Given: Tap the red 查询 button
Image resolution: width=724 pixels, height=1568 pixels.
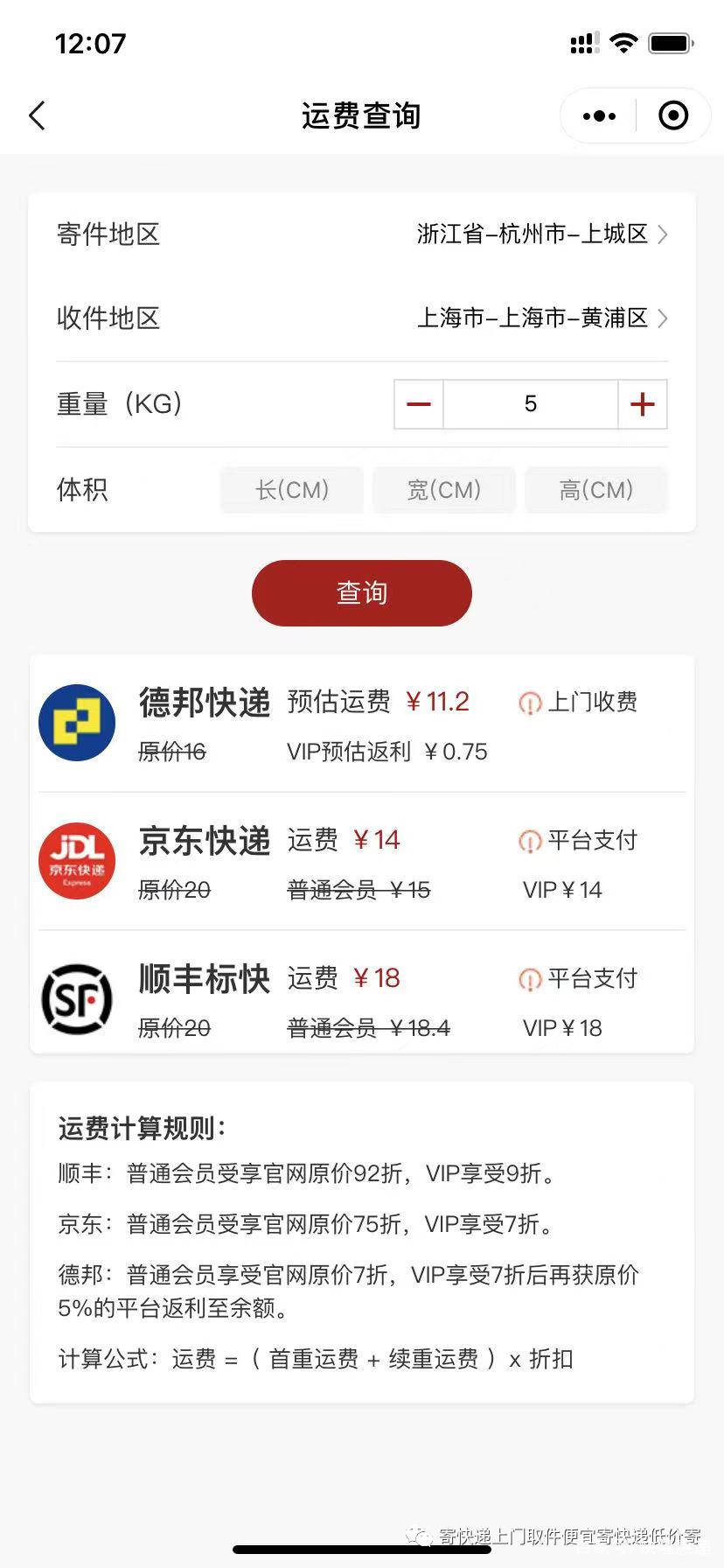Looking at the screenshot, I should point(362,593).
